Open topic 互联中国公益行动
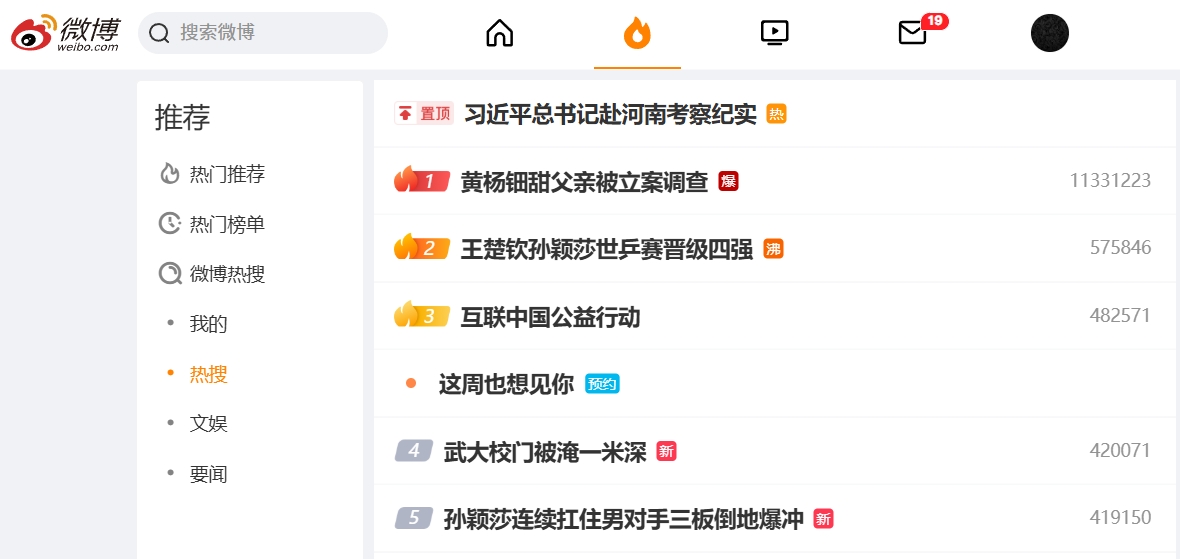This screenshot has width=1180, height=559. 550,317
